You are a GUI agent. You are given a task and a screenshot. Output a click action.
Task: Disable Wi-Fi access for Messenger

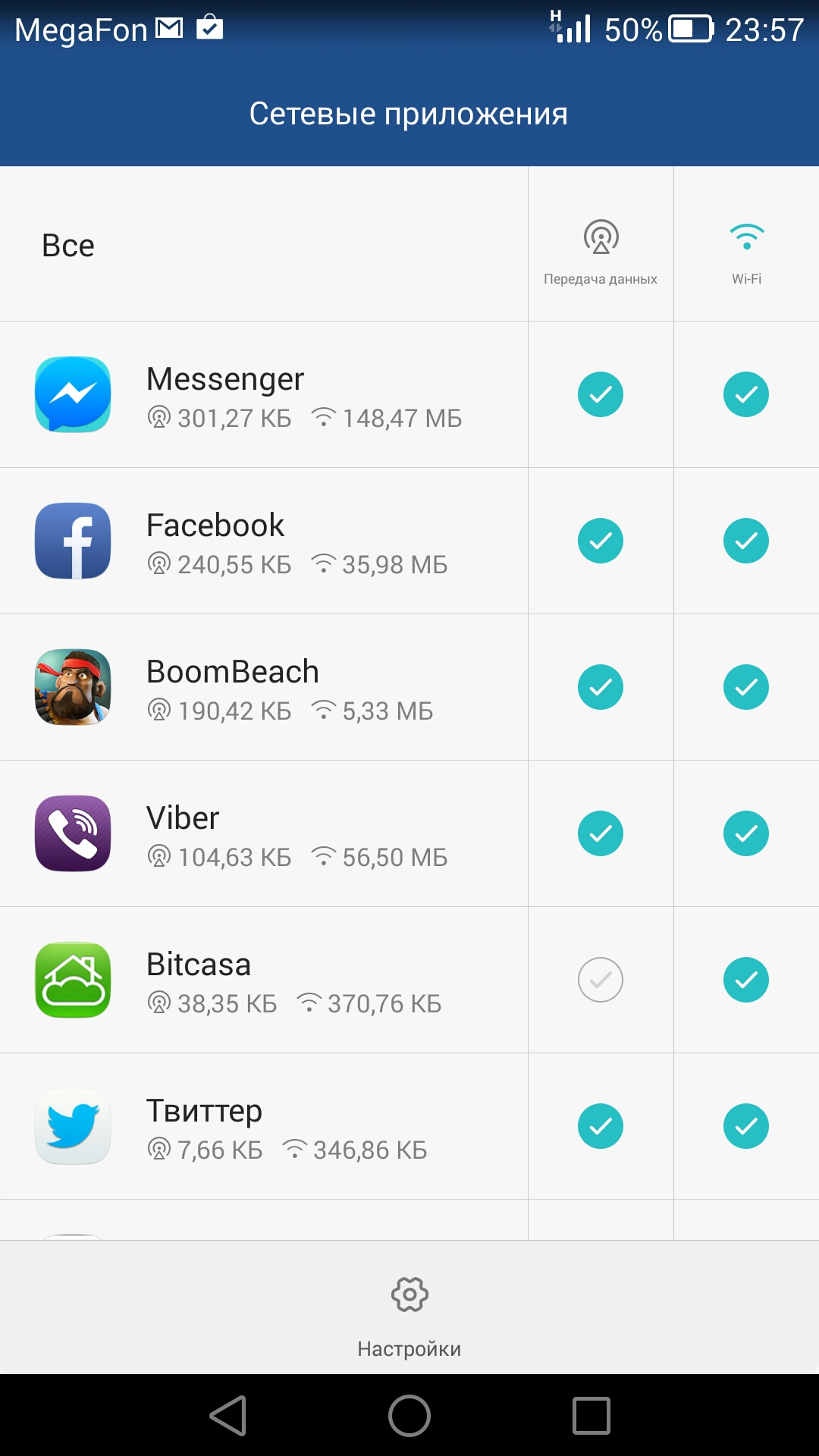[745, 394]
